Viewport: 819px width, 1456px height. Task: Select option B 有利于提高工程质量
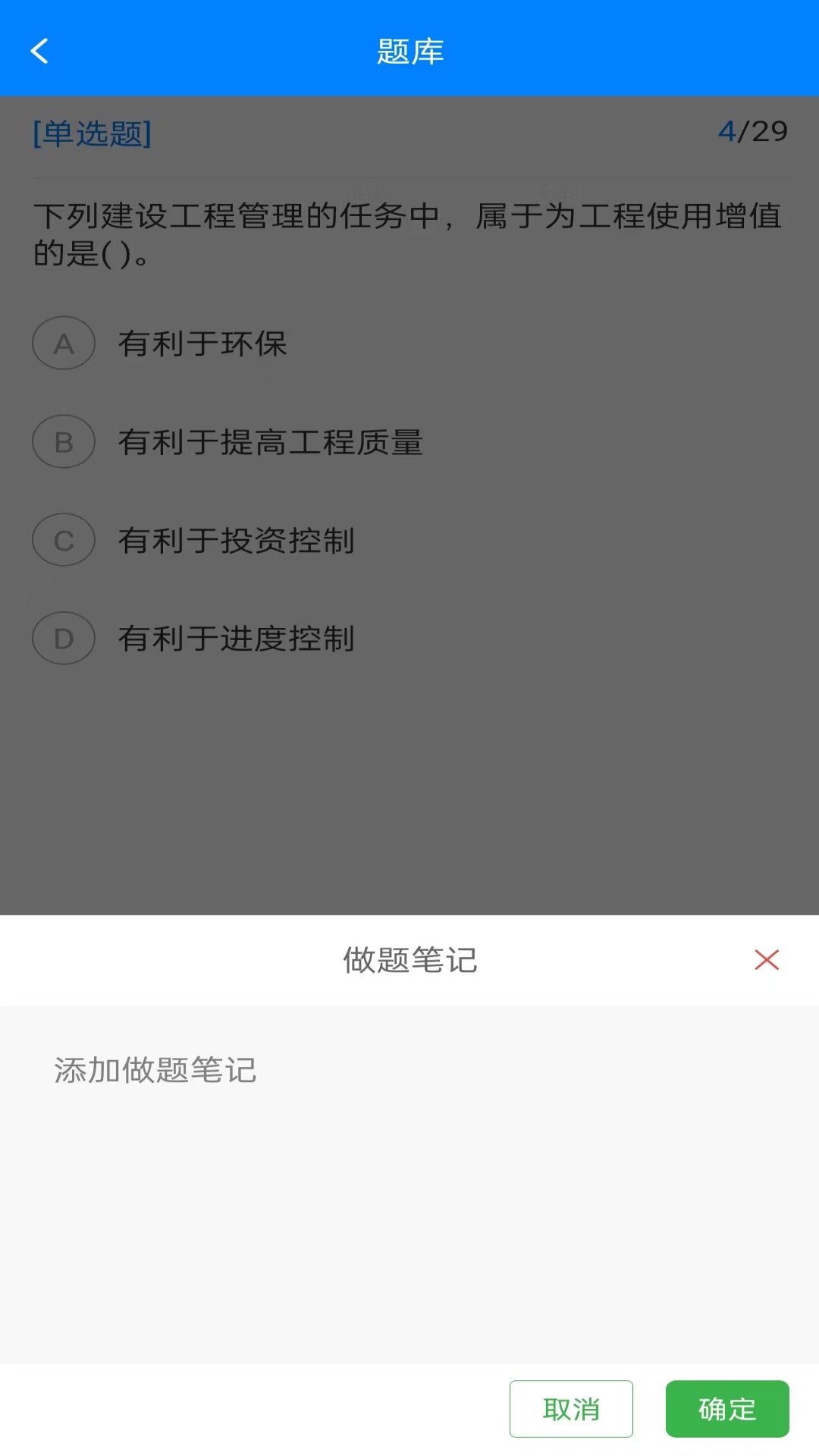coord(271,443)
